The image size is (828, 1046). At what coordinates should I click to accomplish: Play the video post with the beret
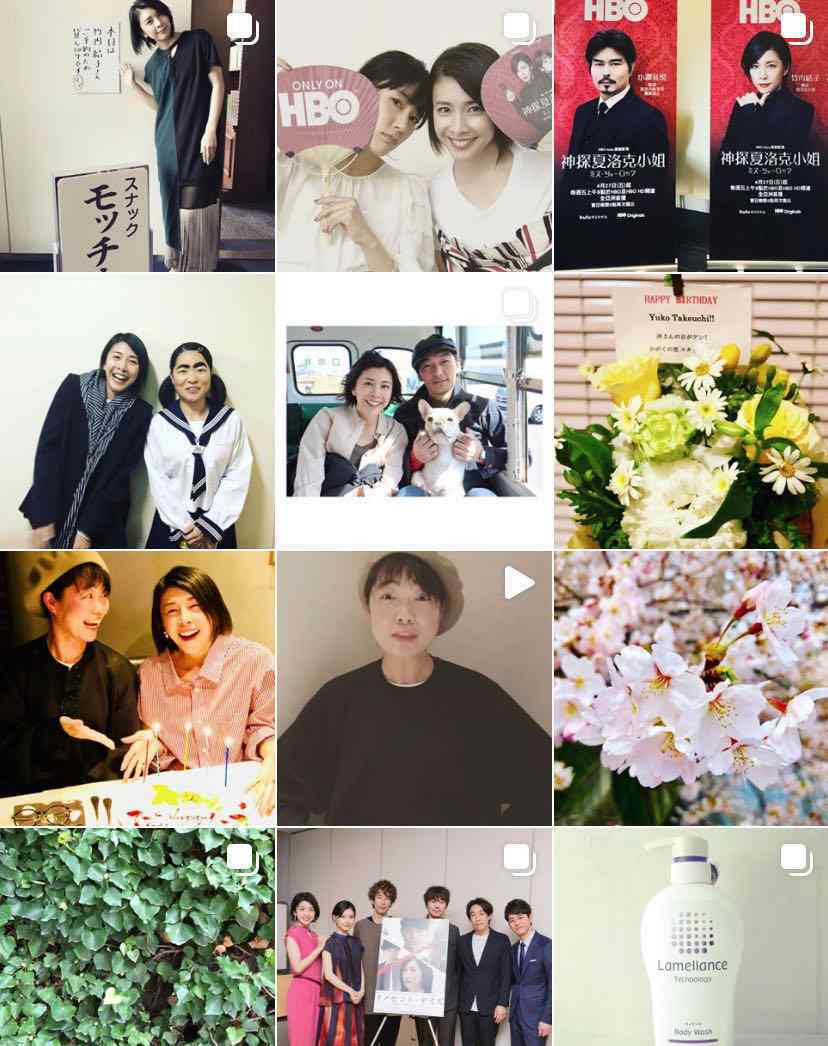pos(414,688)
